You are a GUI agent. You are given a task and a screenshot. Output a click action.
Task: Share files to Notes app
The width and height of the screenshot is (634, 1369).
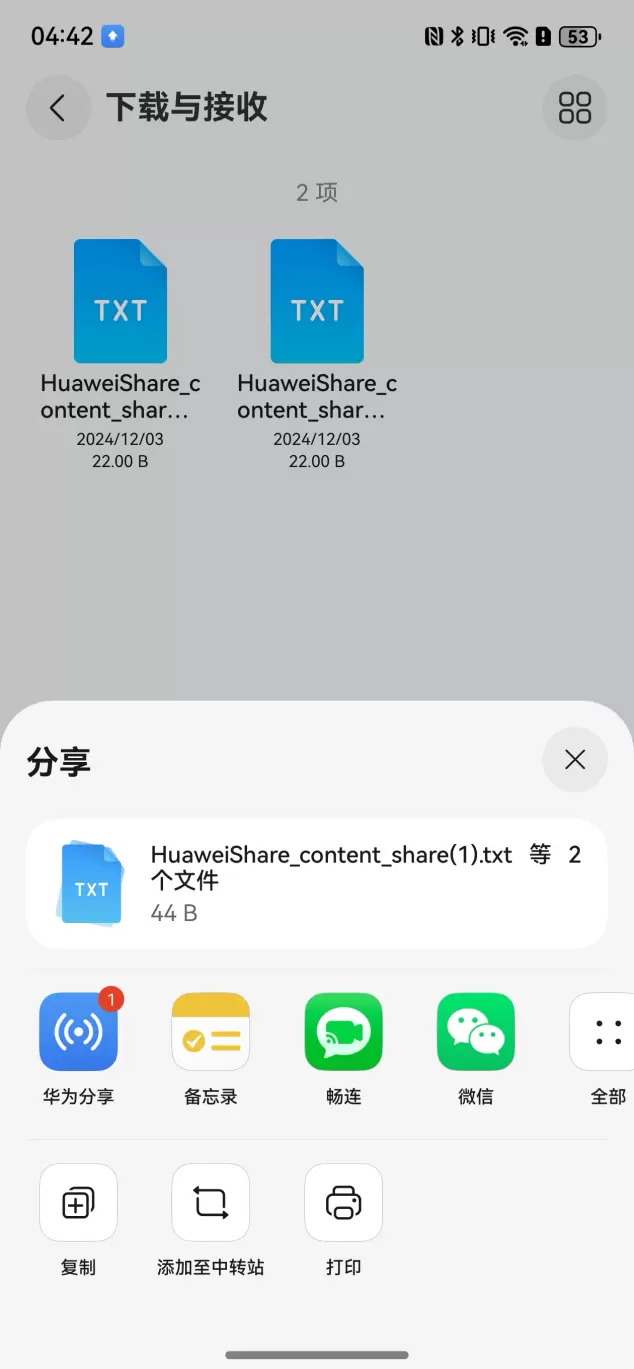(x=211, y=1032)
